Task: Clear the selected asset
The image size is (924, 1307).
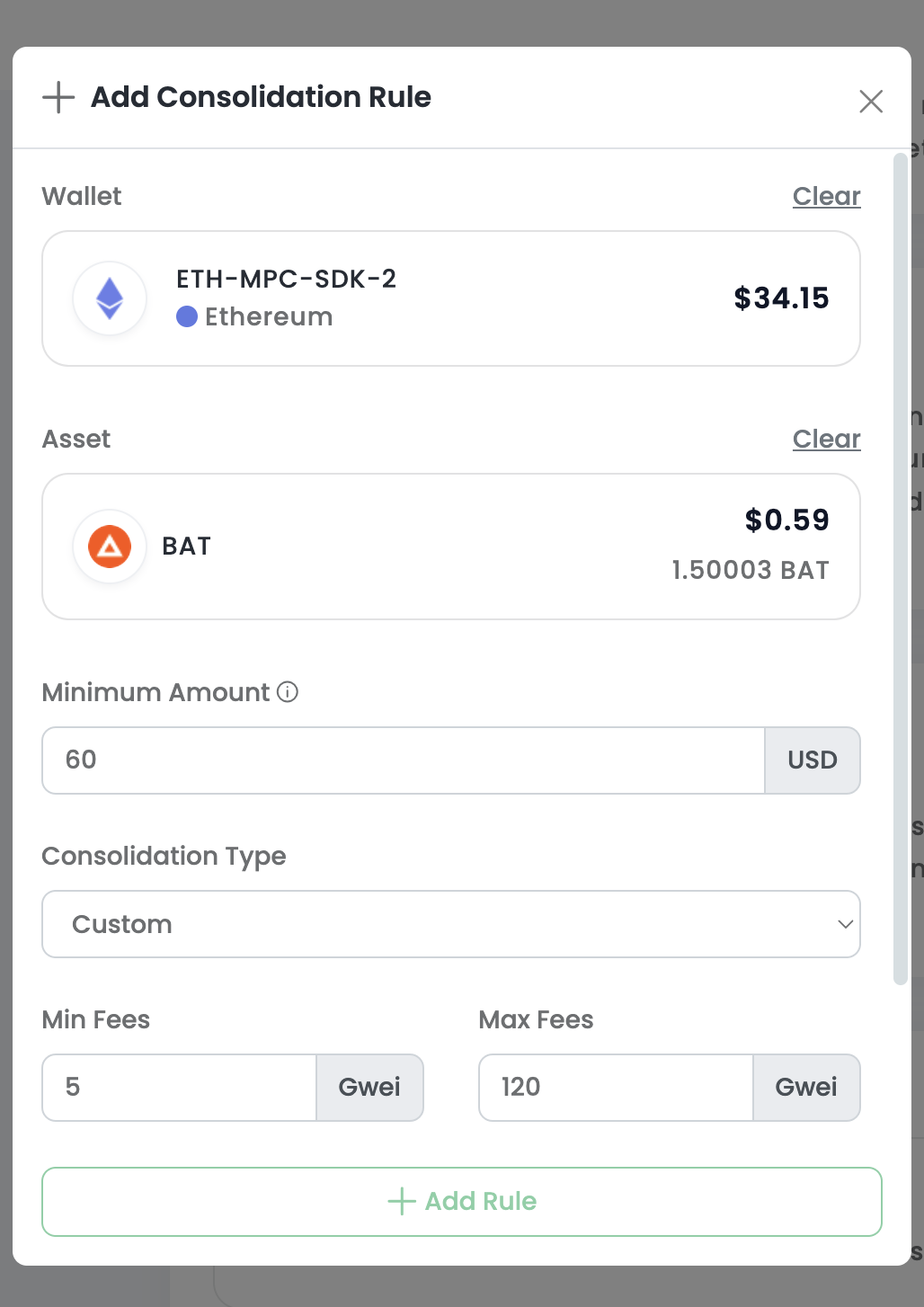Action: (x=826, y=439)
